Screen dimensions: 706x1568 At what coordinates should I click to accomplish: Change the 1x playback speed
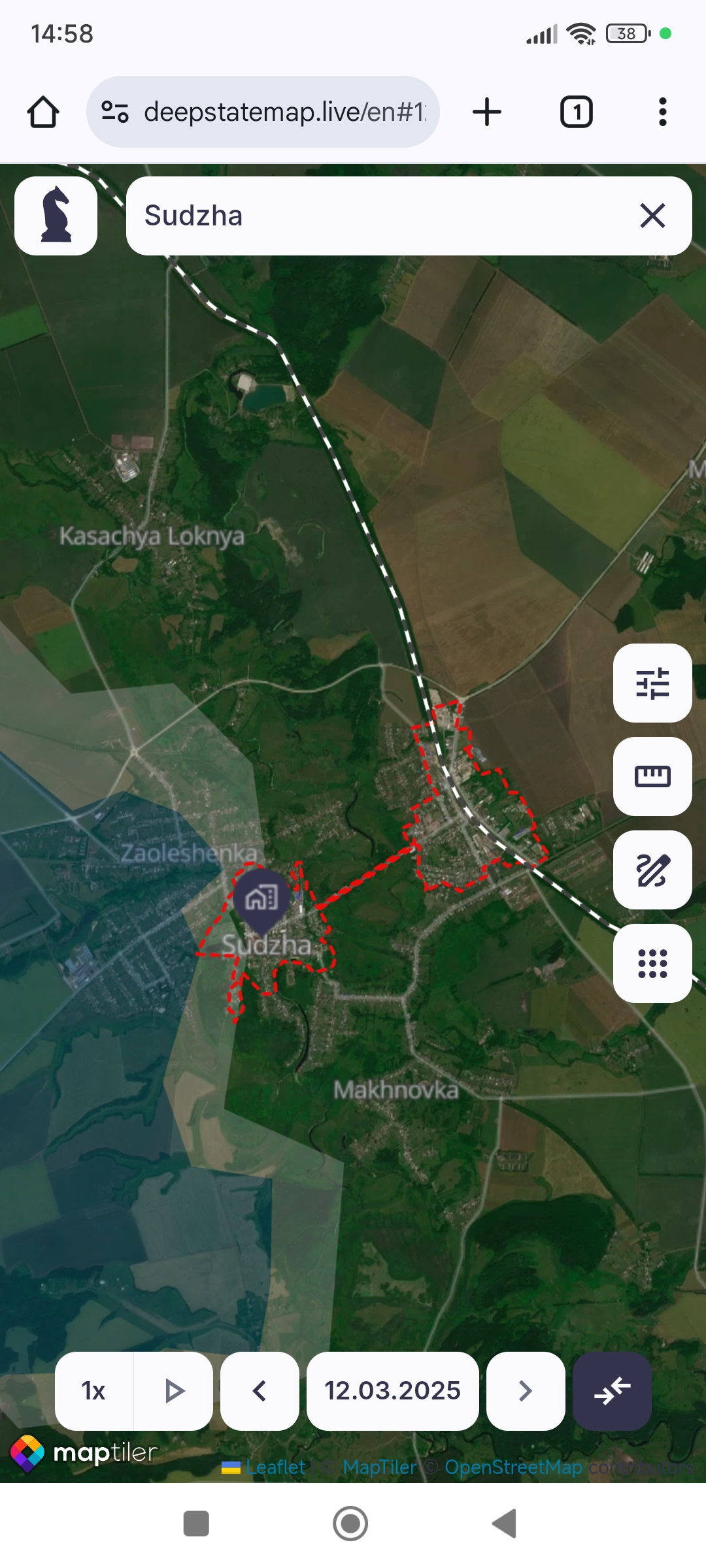point(93,1391)
